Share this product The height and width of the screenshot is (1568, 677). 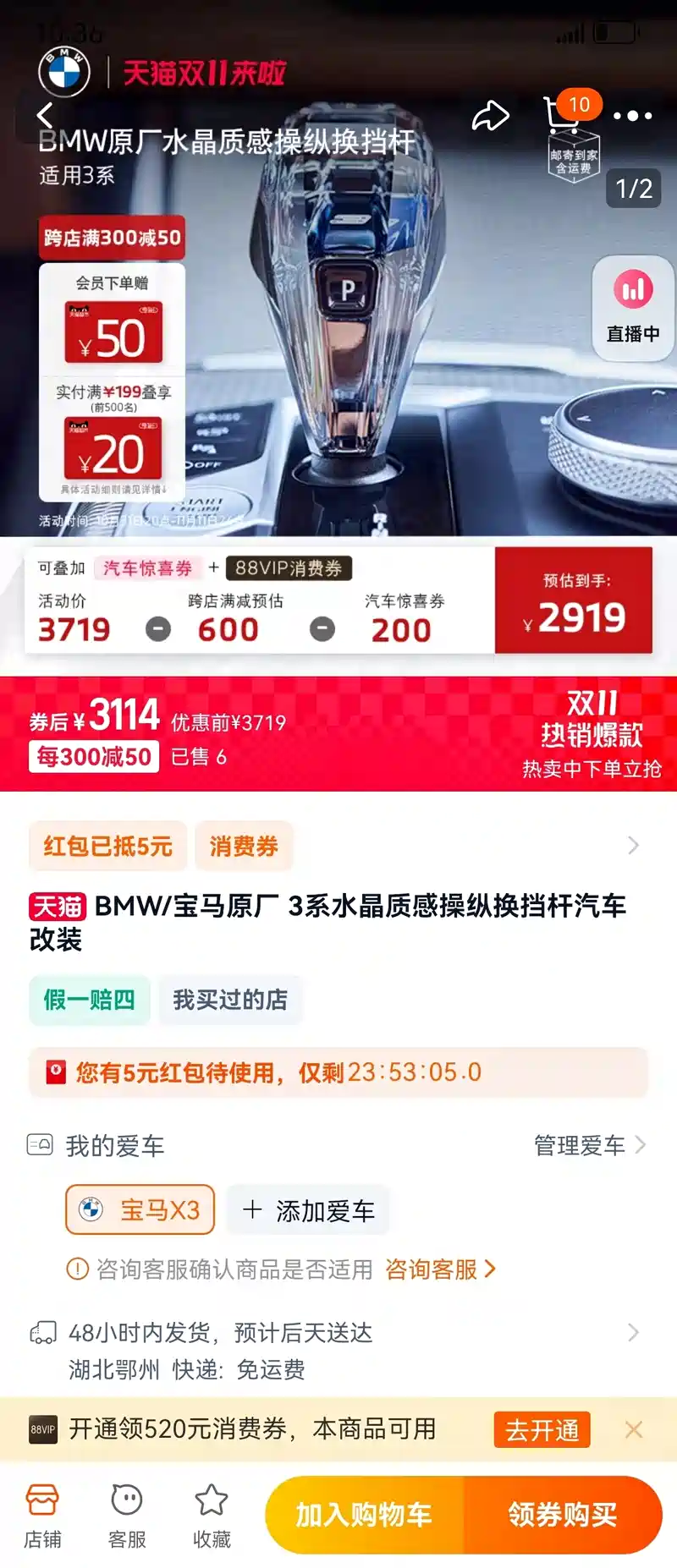tap(490, 116)
